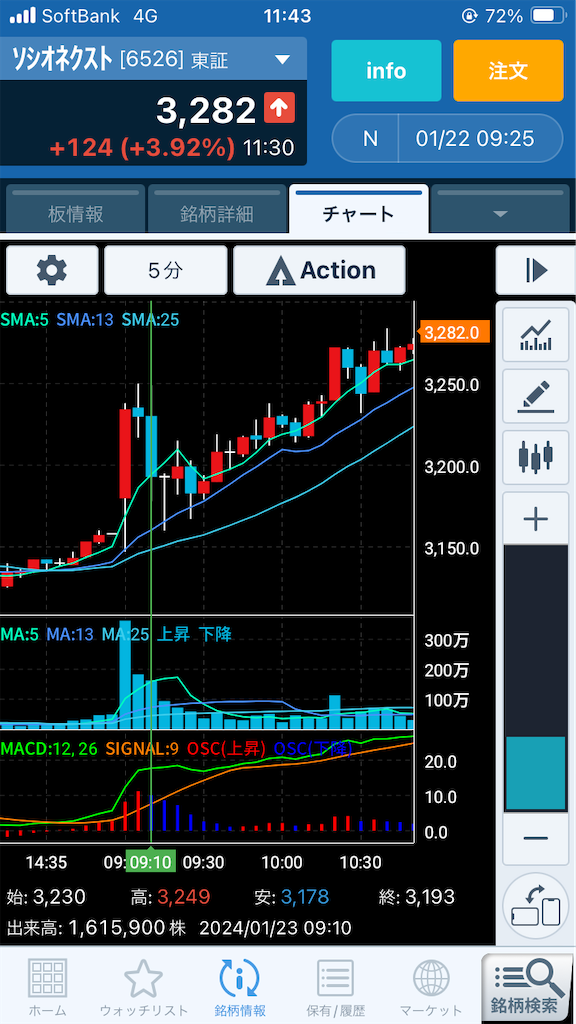Zoom in the chart with plus
Image resolution: width=576 pixels, height=1024 pixels.
(x=536, y=519)
